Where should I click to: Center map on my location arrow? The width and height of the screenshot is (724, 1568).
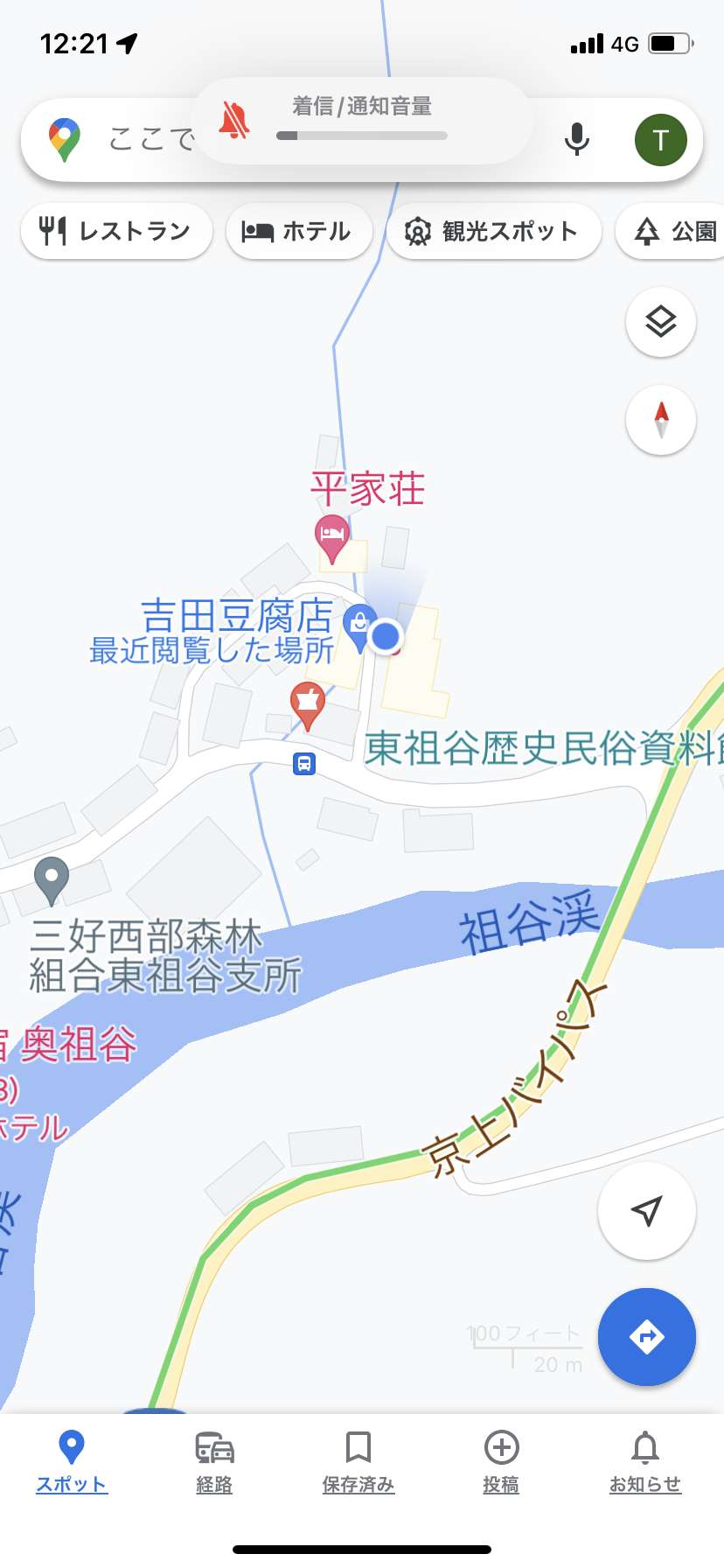(x=646, y=1211)
